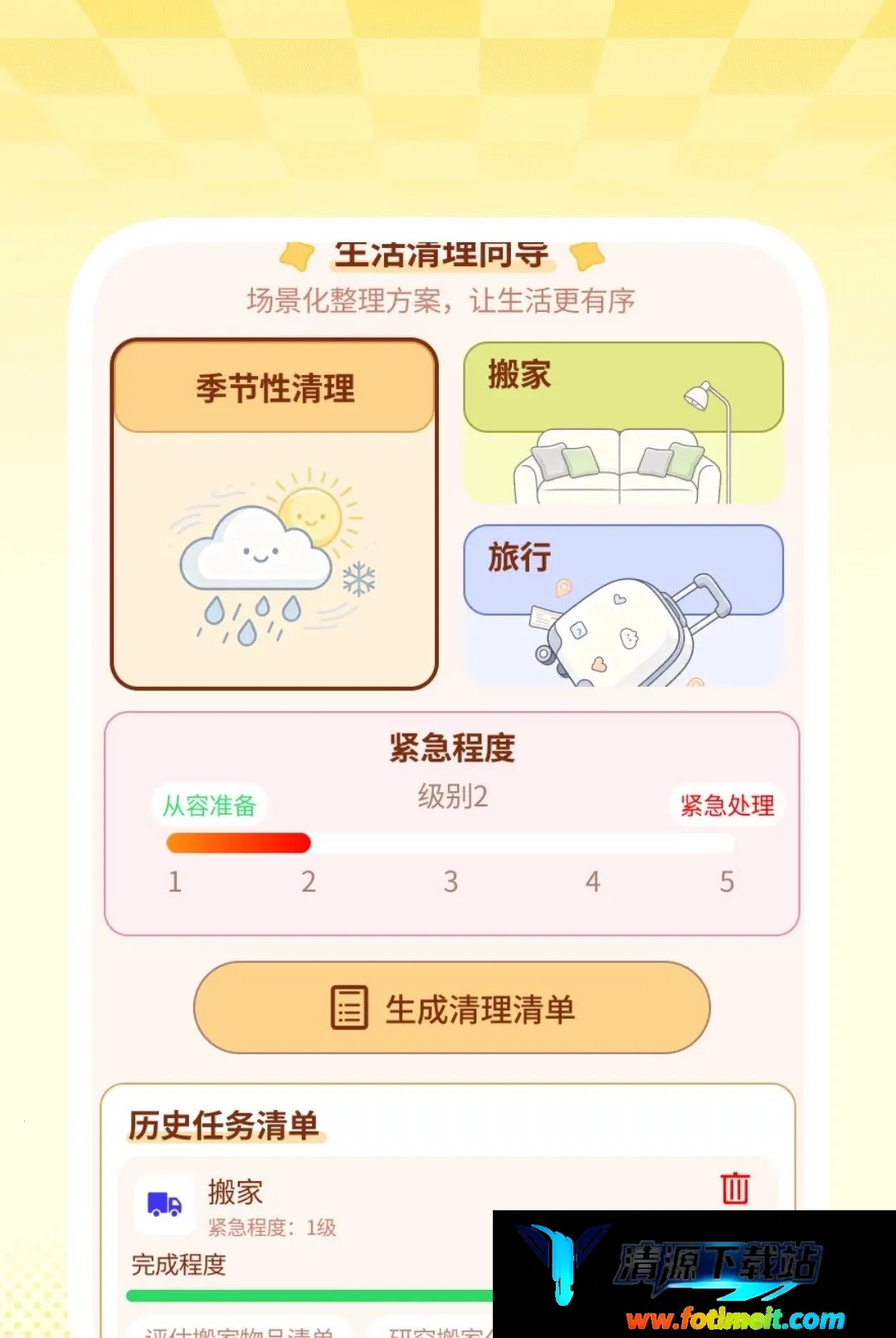This screenshot has height=1338, width=896.
Task: Pick the 旅行 scenario card
Action: pos(623,605)
